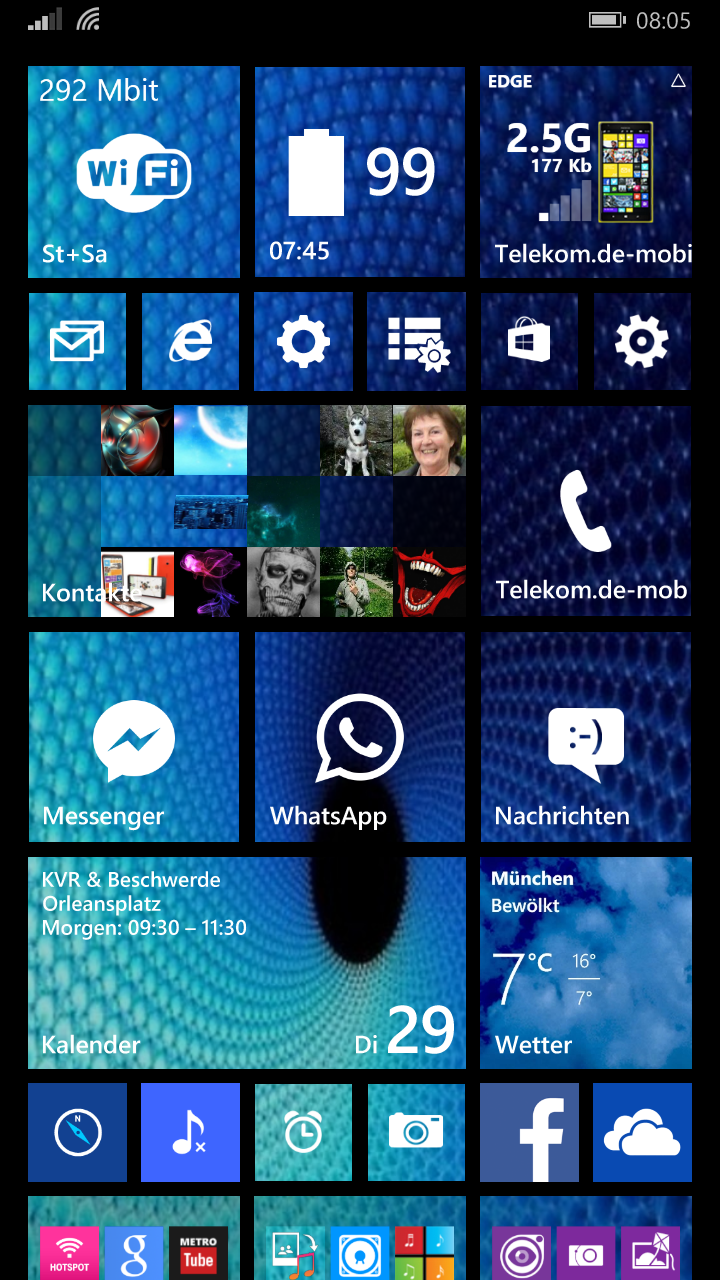Open the muted music note tile

click(190, 1132)
